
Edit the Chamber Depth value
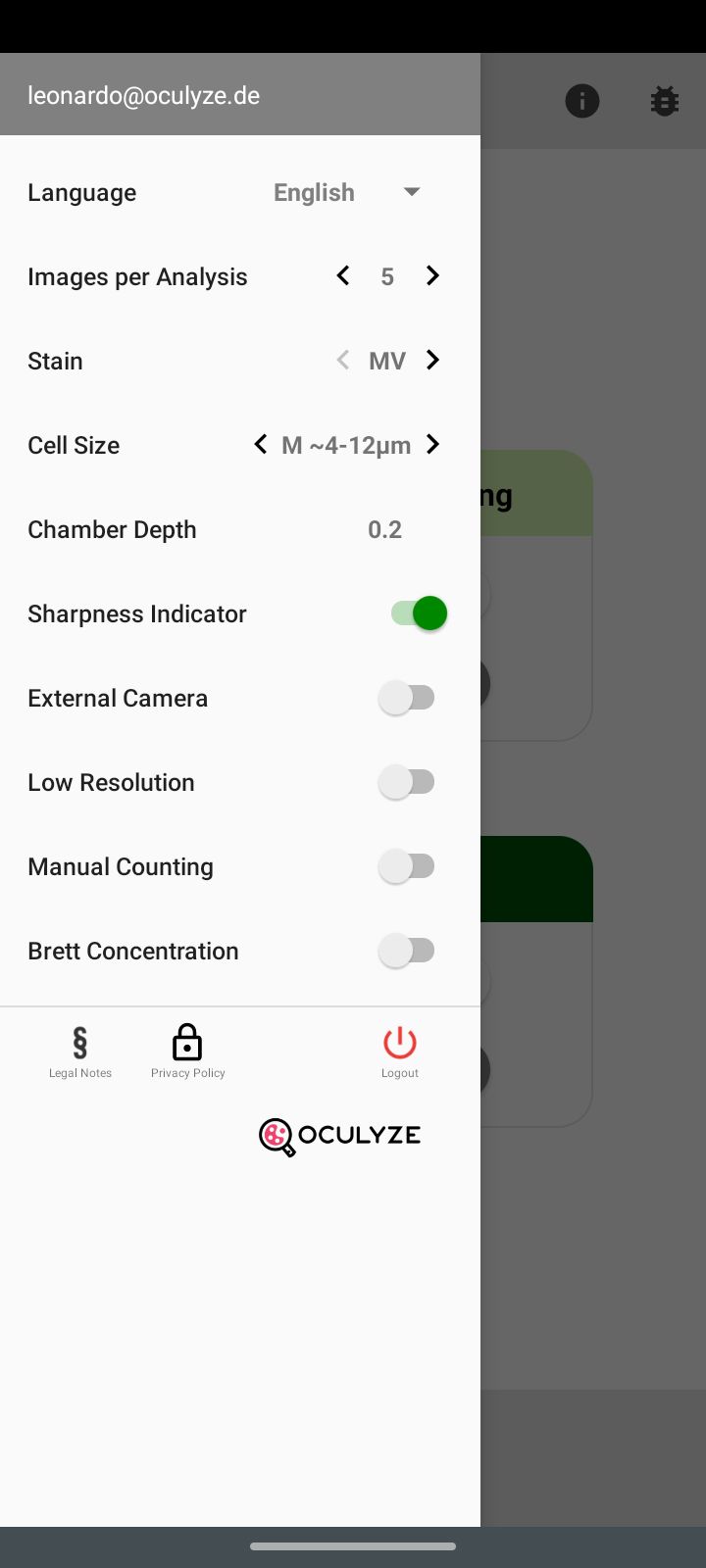tap(384, 529)
